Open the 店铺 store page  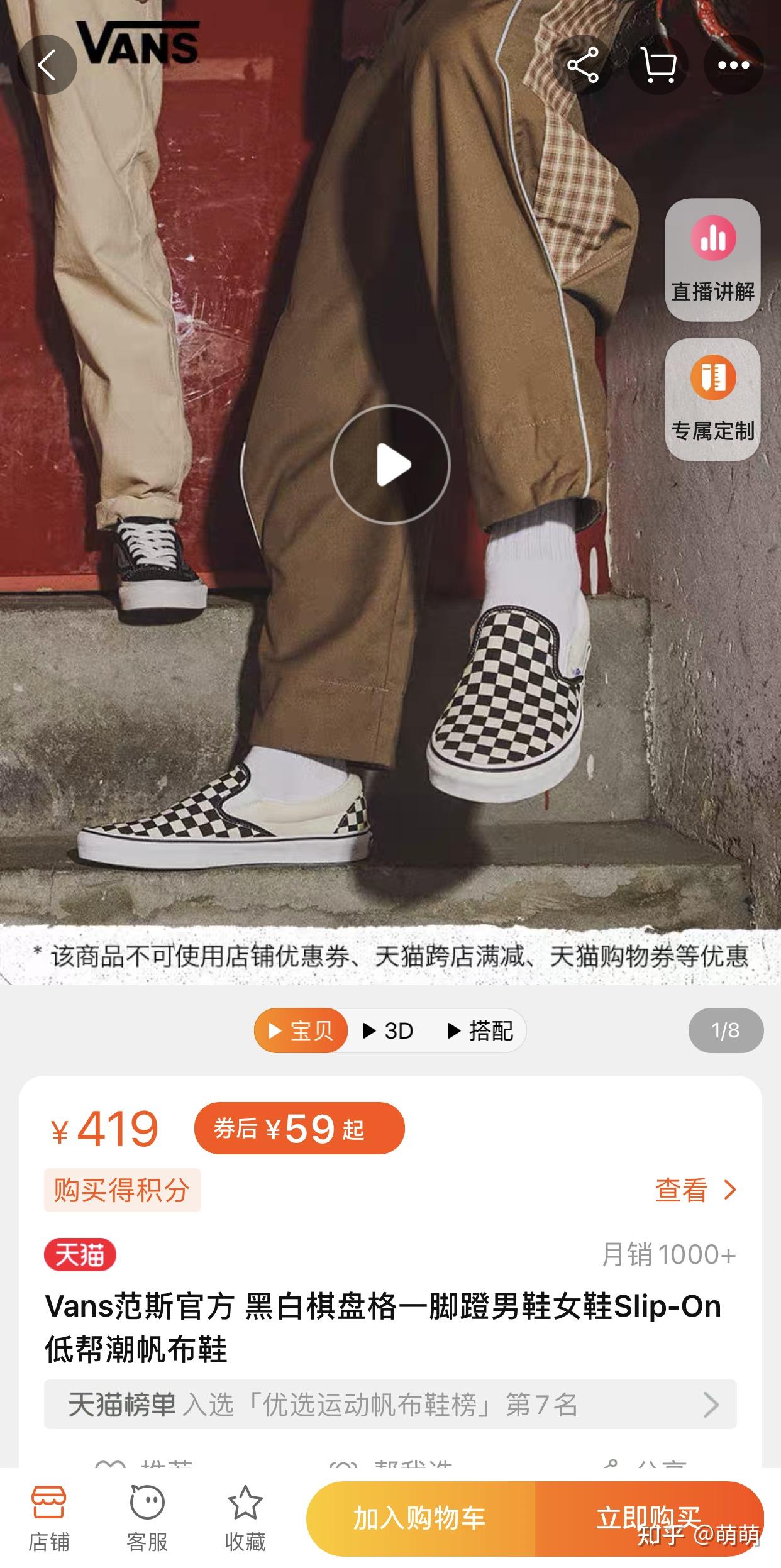(x=49, y=1518)
